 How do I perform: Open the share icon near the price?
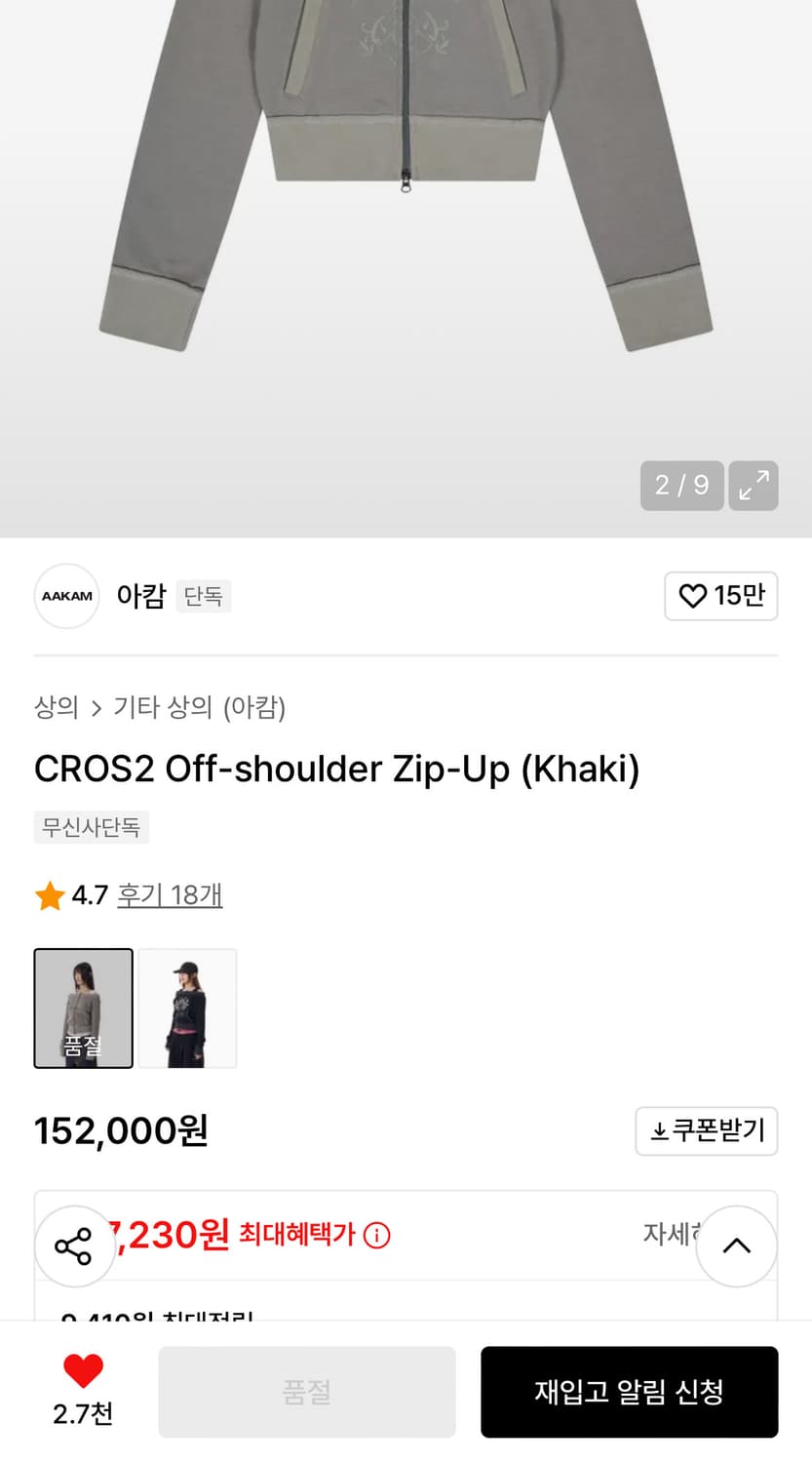pyautogui.click(x=74, y=1246)
